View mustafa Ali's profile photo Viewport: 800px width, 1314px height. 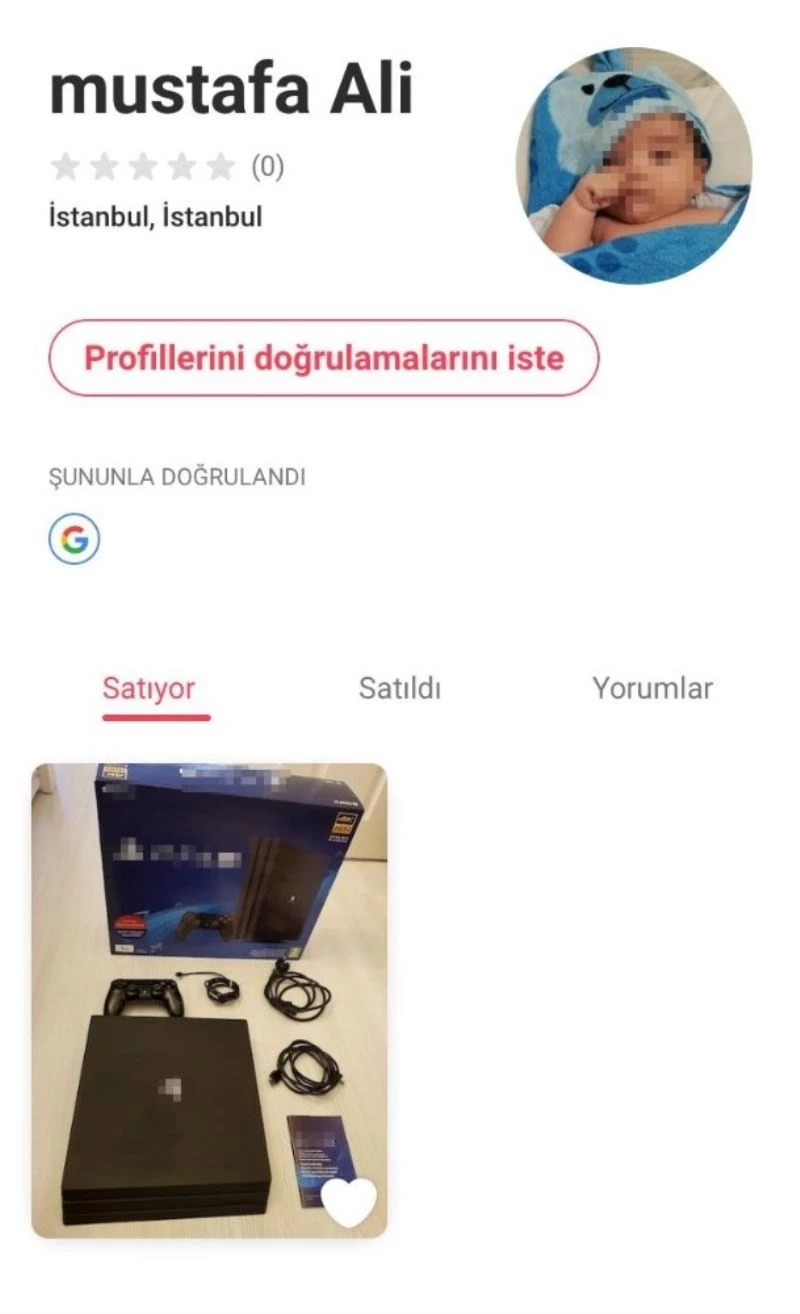click(x=634, y=166)
